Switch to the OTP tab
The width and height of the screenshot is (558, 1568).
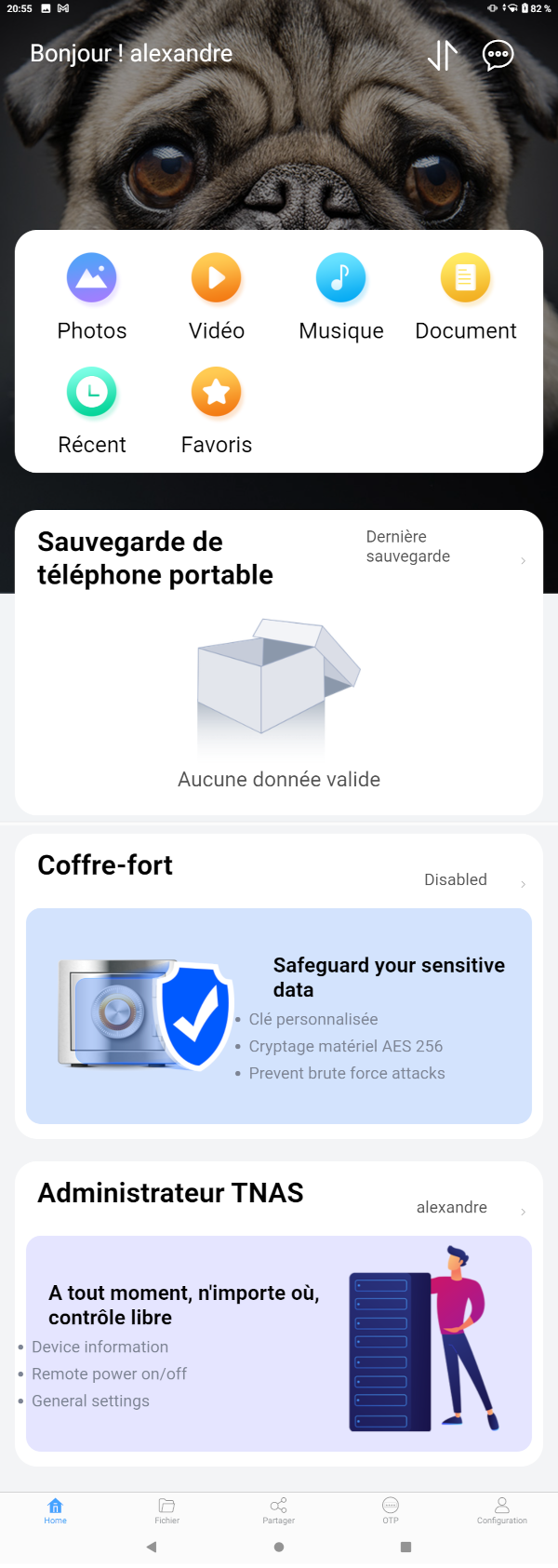click(391, 1510)
